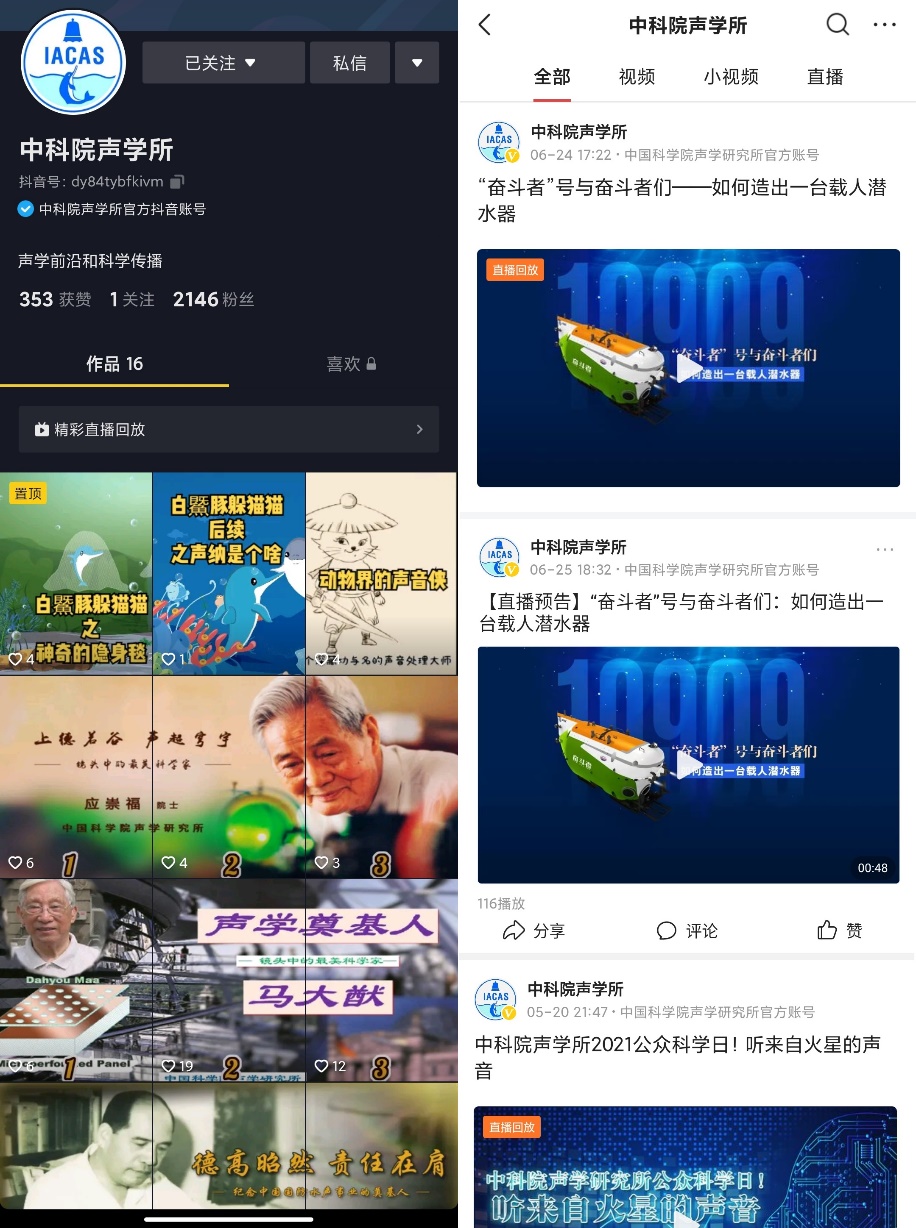Image resolution: width=916 pixels, height=1228 pixels.
Task: Select the 全部 tab
Action: [x=552, y=77]
